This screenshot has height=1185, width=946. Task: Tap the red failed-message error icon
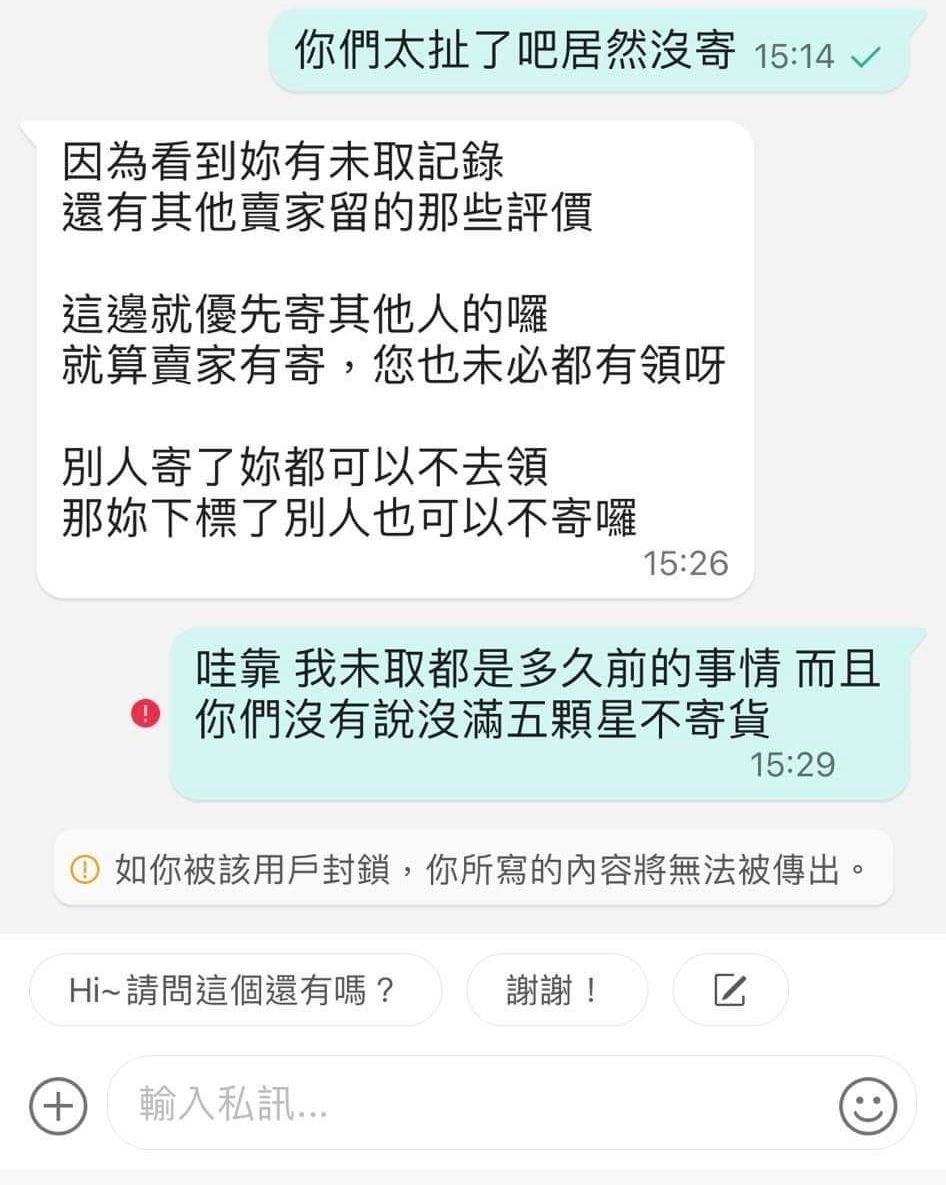pos(146,713)
